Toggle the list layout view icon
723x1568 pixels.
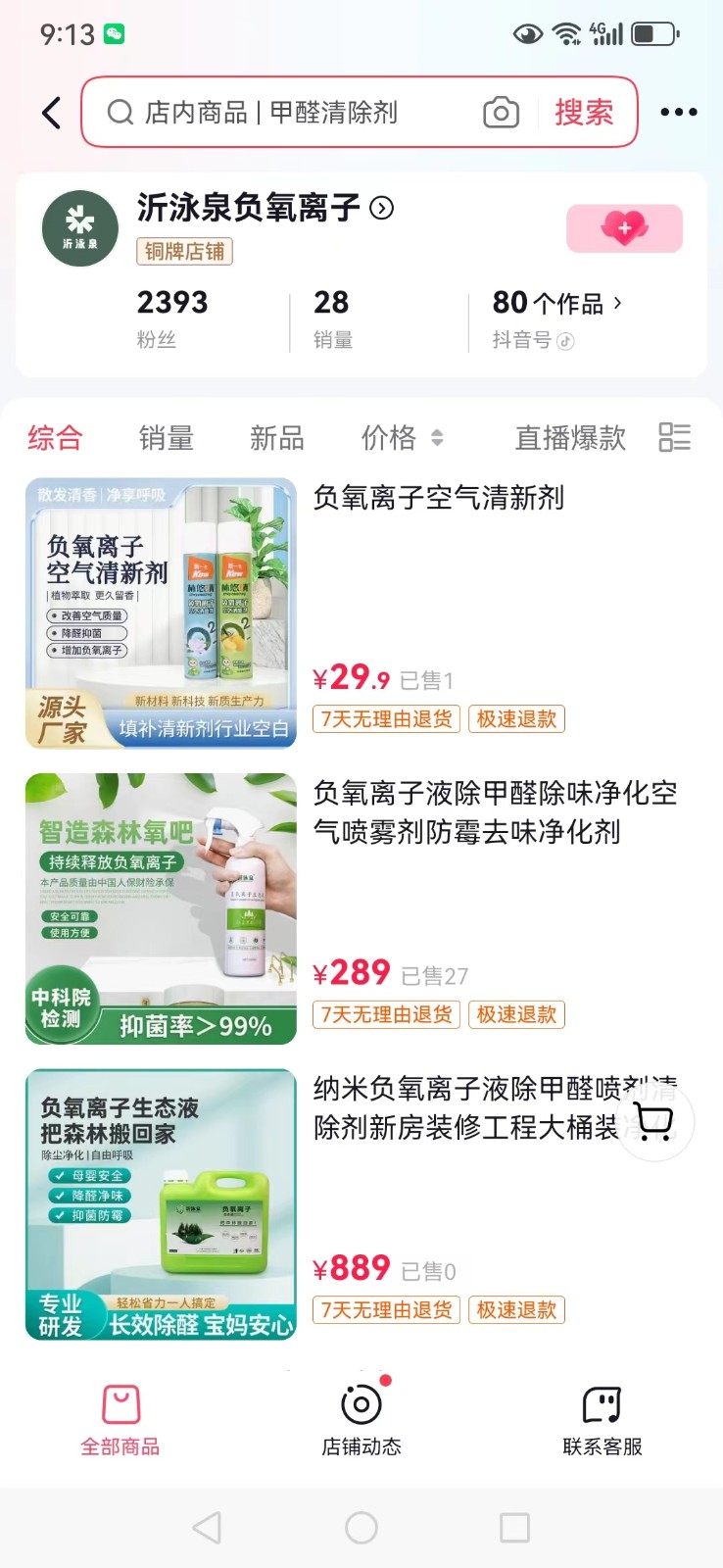674,437
